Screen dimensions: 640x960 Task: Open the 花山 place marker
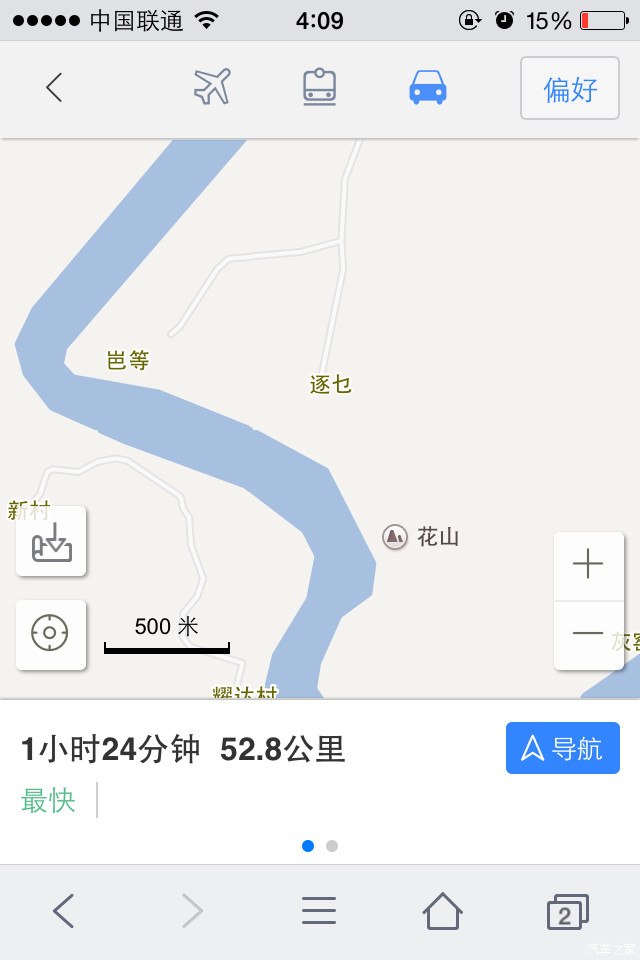point(396,537)
